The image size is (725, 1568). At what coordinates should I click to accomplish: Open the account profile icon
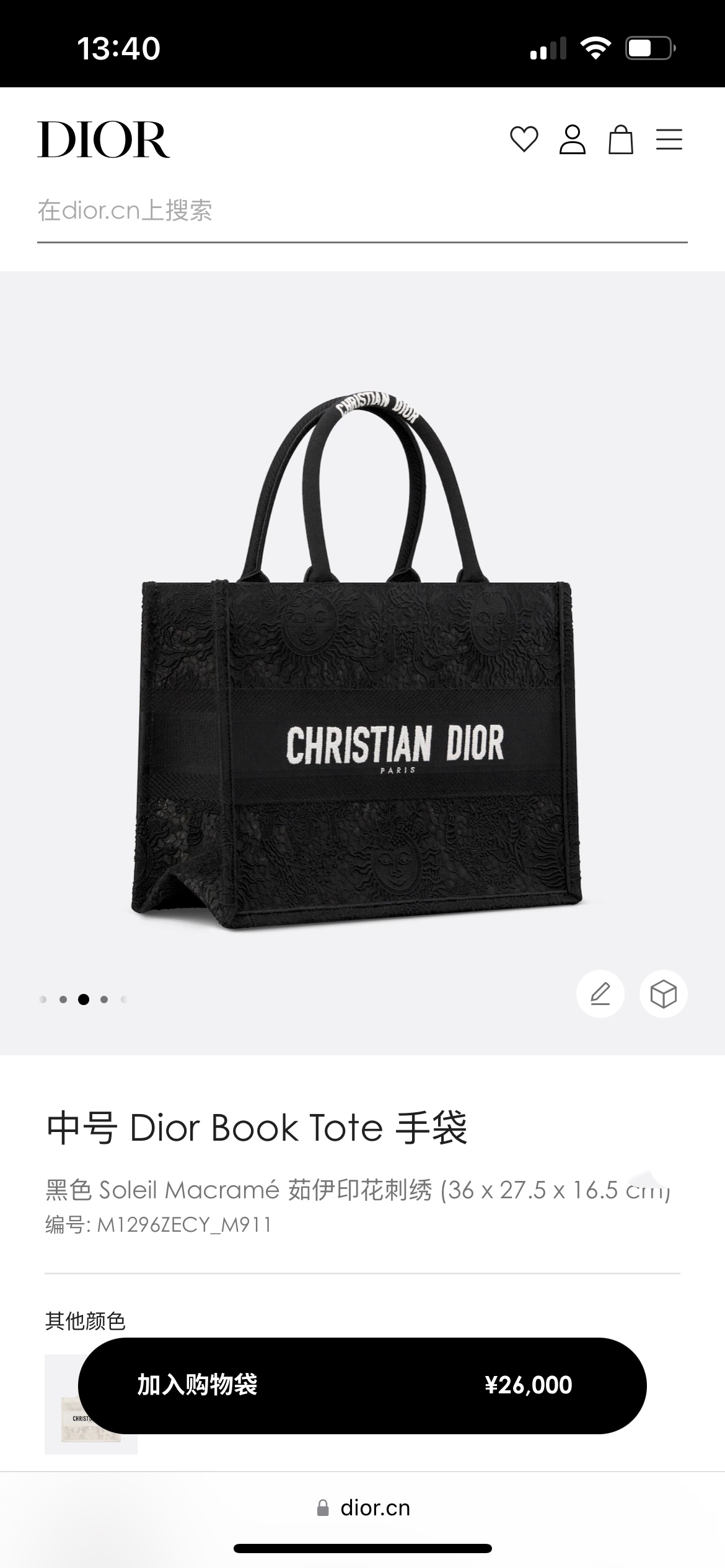coord(572,139)
